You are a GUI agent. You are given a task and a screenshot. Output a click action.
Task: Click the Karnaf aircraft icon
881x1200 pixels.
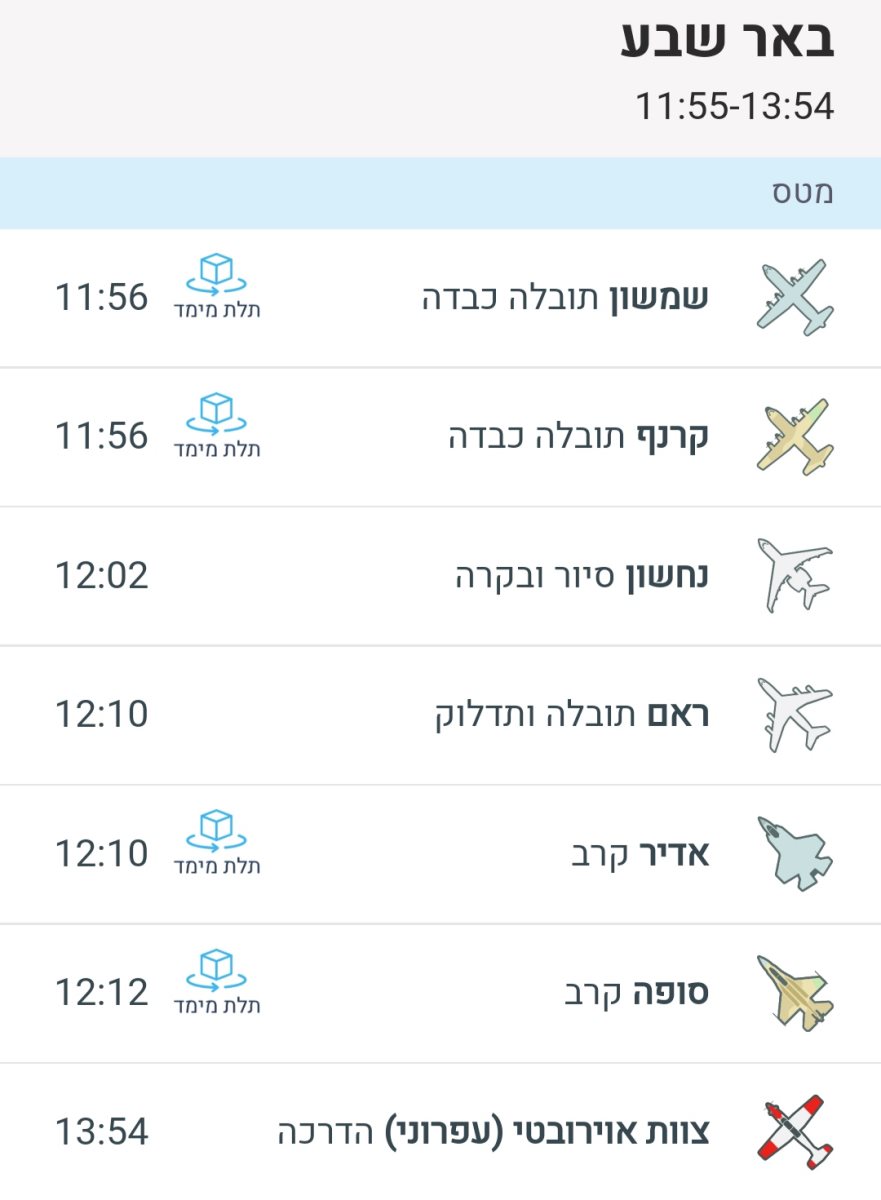click(x=793, y=434)
